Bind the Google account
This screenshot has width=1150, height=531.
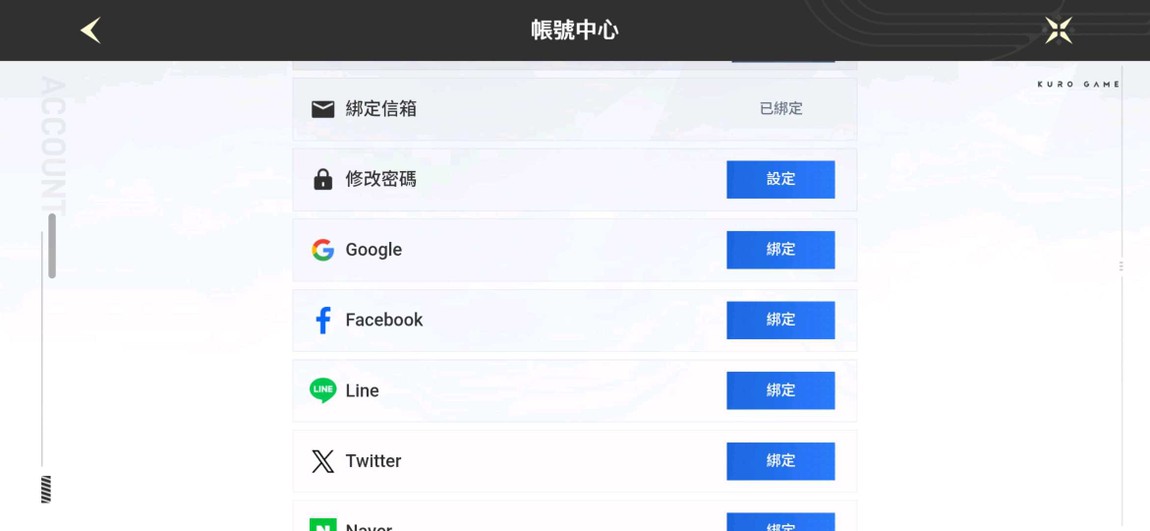[780, 249]
